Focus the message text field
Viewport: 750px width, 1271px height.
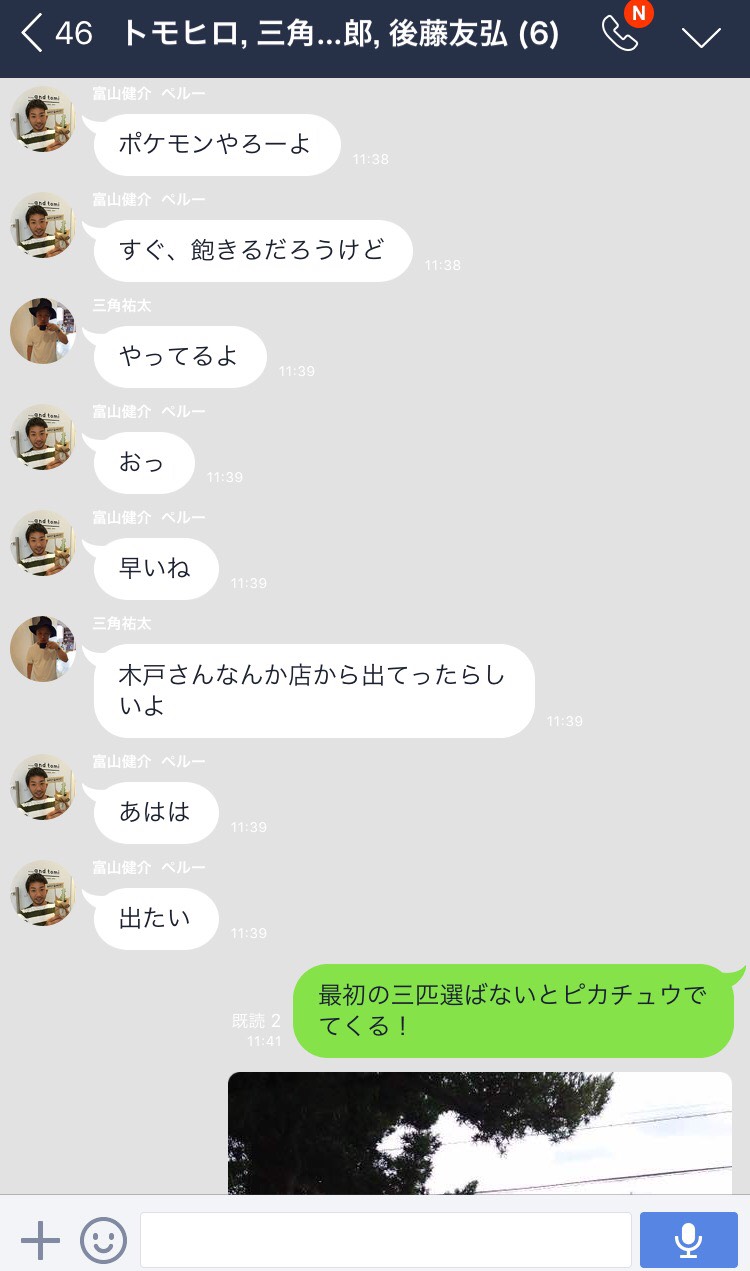[385, 1241]
